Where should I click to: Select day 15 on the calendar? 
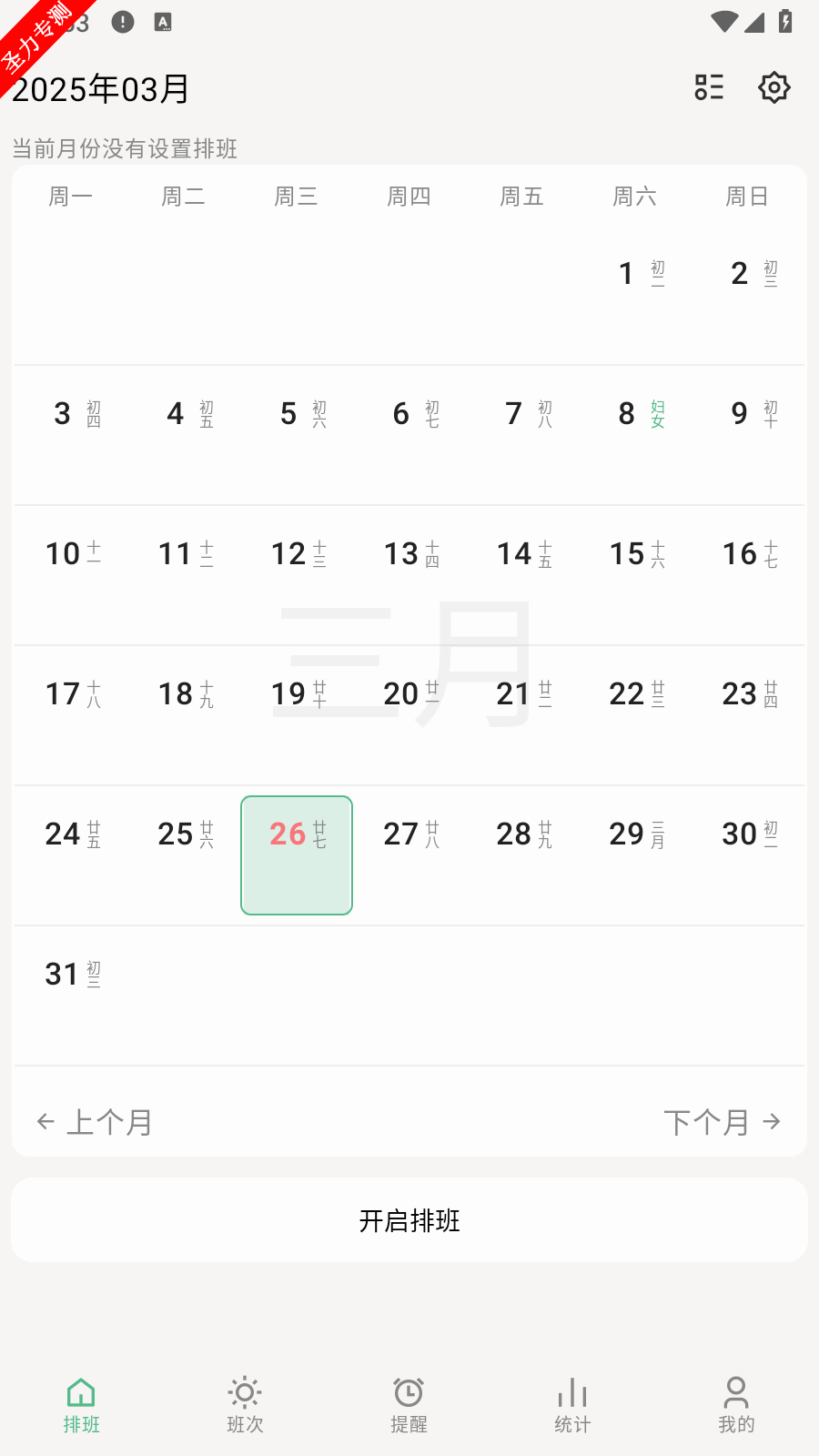pyautogui.click(x=635, y=575)
